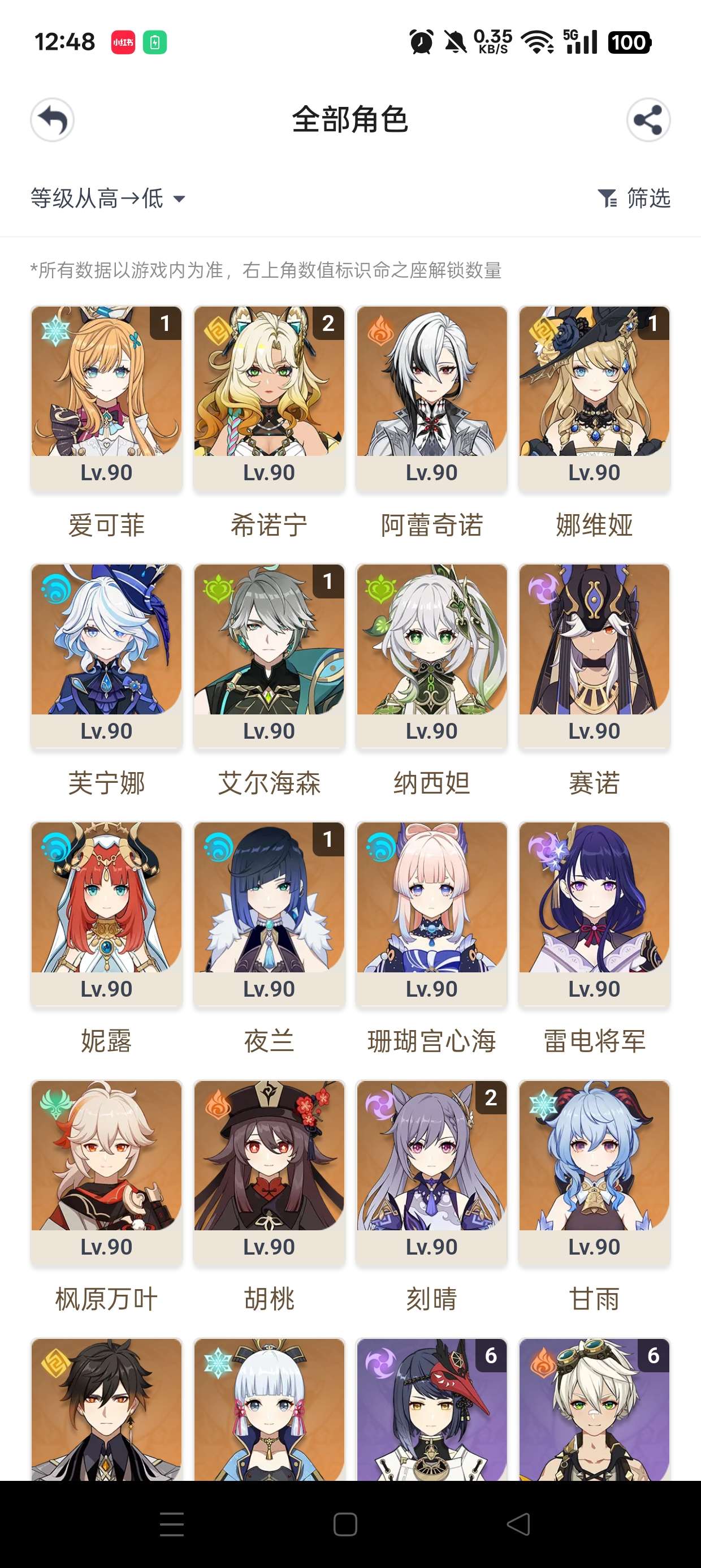
Task: Open character card 雷电将军
Action: point(594,914)
